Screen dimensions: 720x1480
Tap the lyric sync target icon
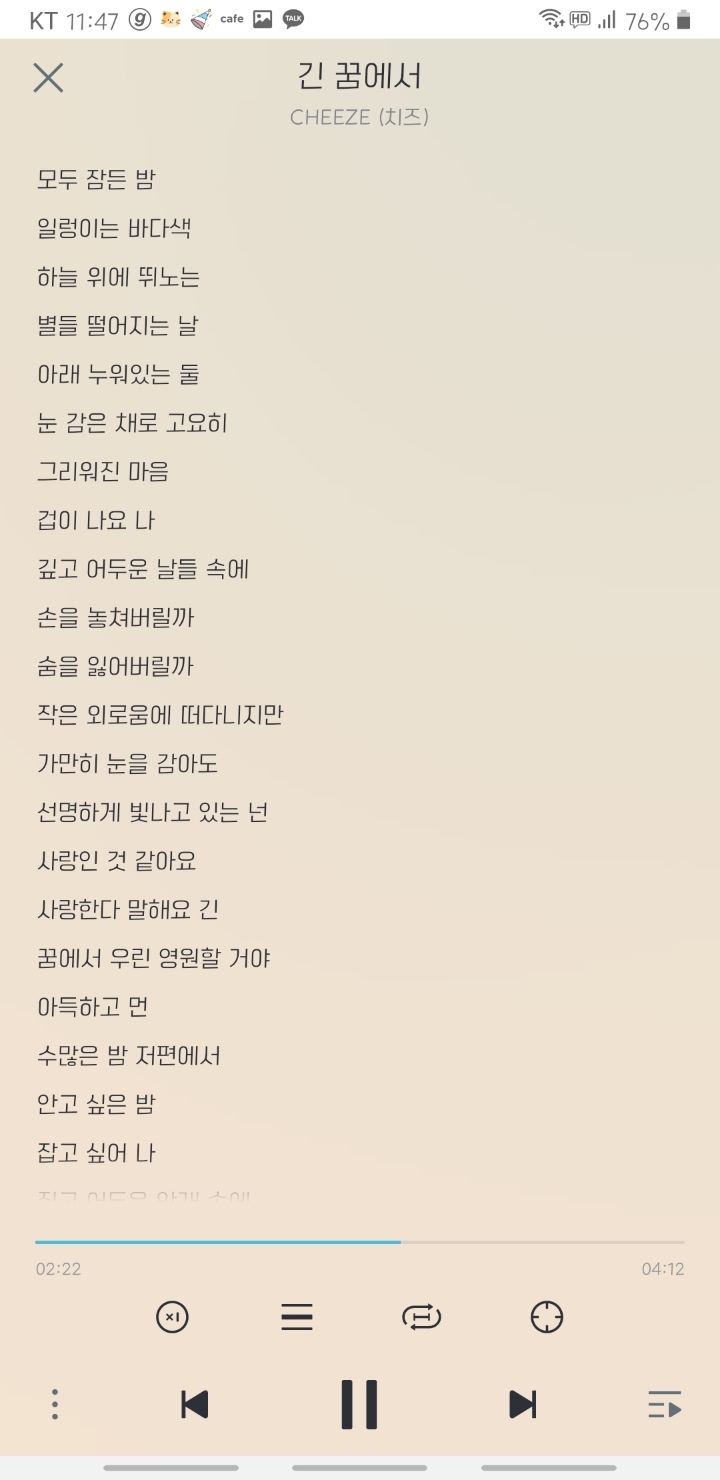coord(547,1317)
